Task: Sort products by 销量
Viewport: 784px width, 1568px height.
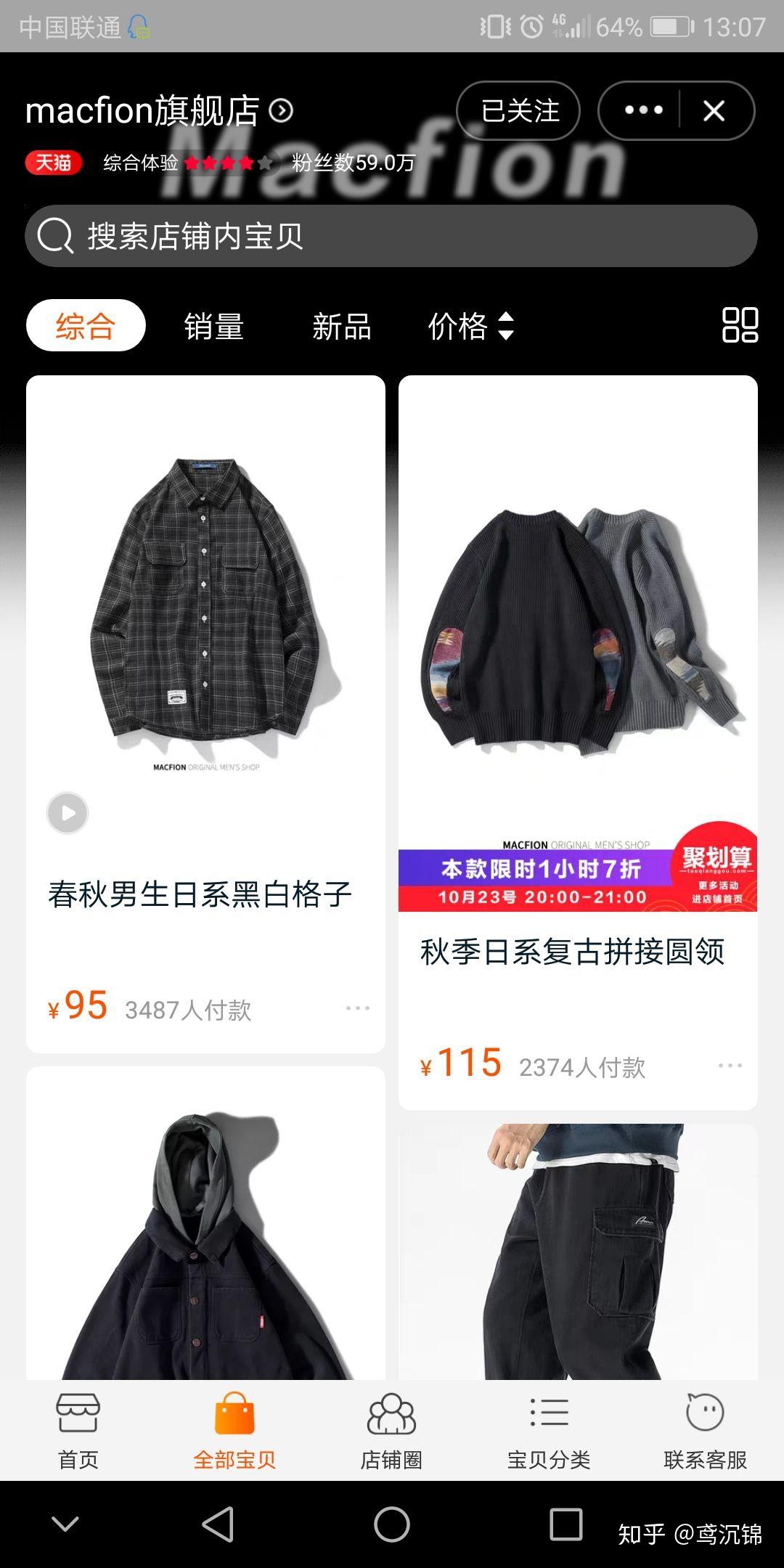Action: [x=213, y=326]
